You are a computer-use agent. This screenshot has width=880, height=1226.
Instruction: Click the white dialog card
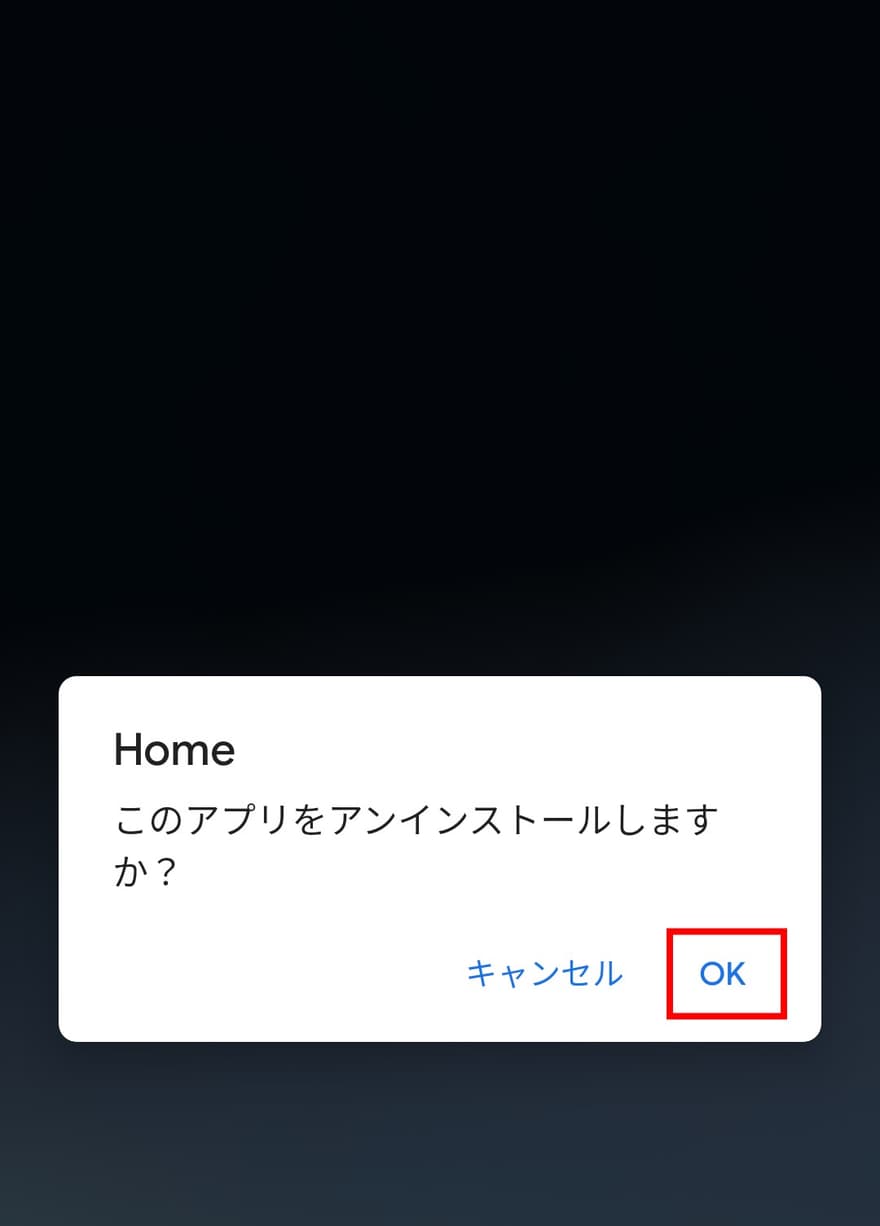[x=440, y=860]
